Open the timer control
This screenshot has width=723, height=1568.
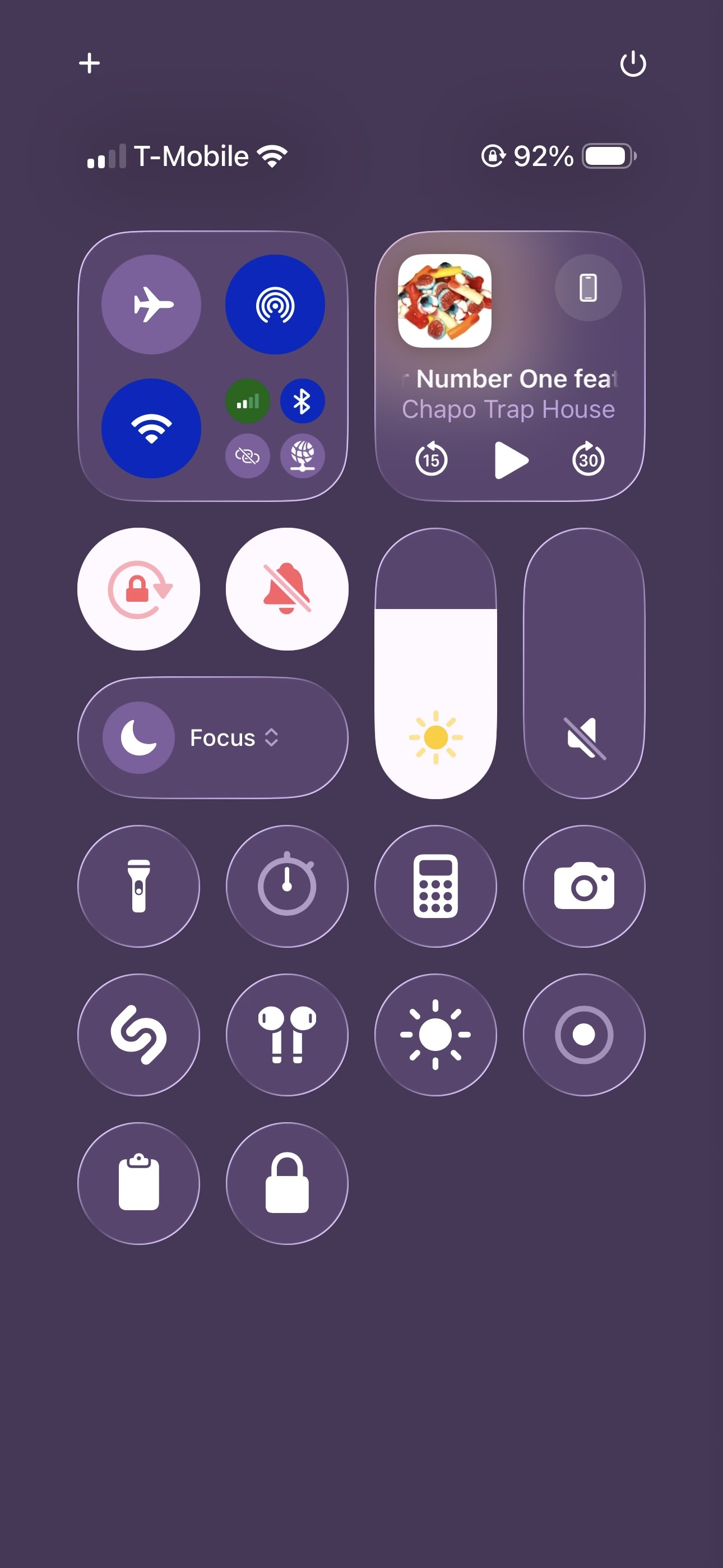click(x=288, y=886)
